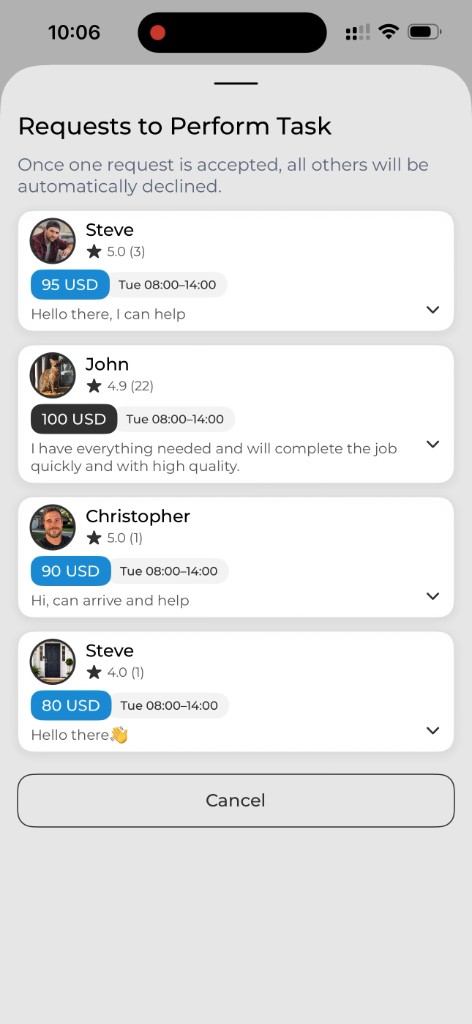Expand Christopher's request chevron

tap(432, 596)
